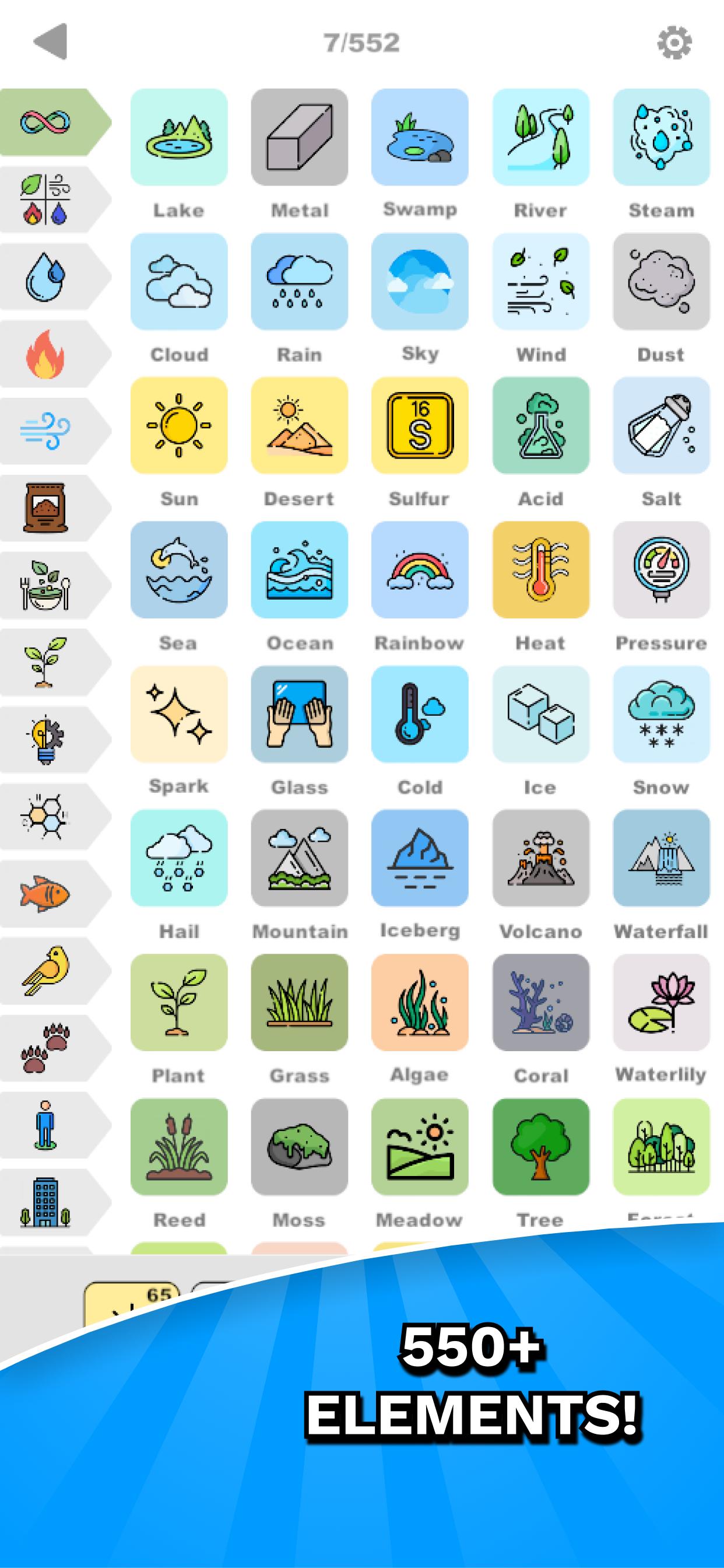Viewport: 724px width, 1568px height.
Task: Open the bird category tab
Action: click(x=55, y=970)
